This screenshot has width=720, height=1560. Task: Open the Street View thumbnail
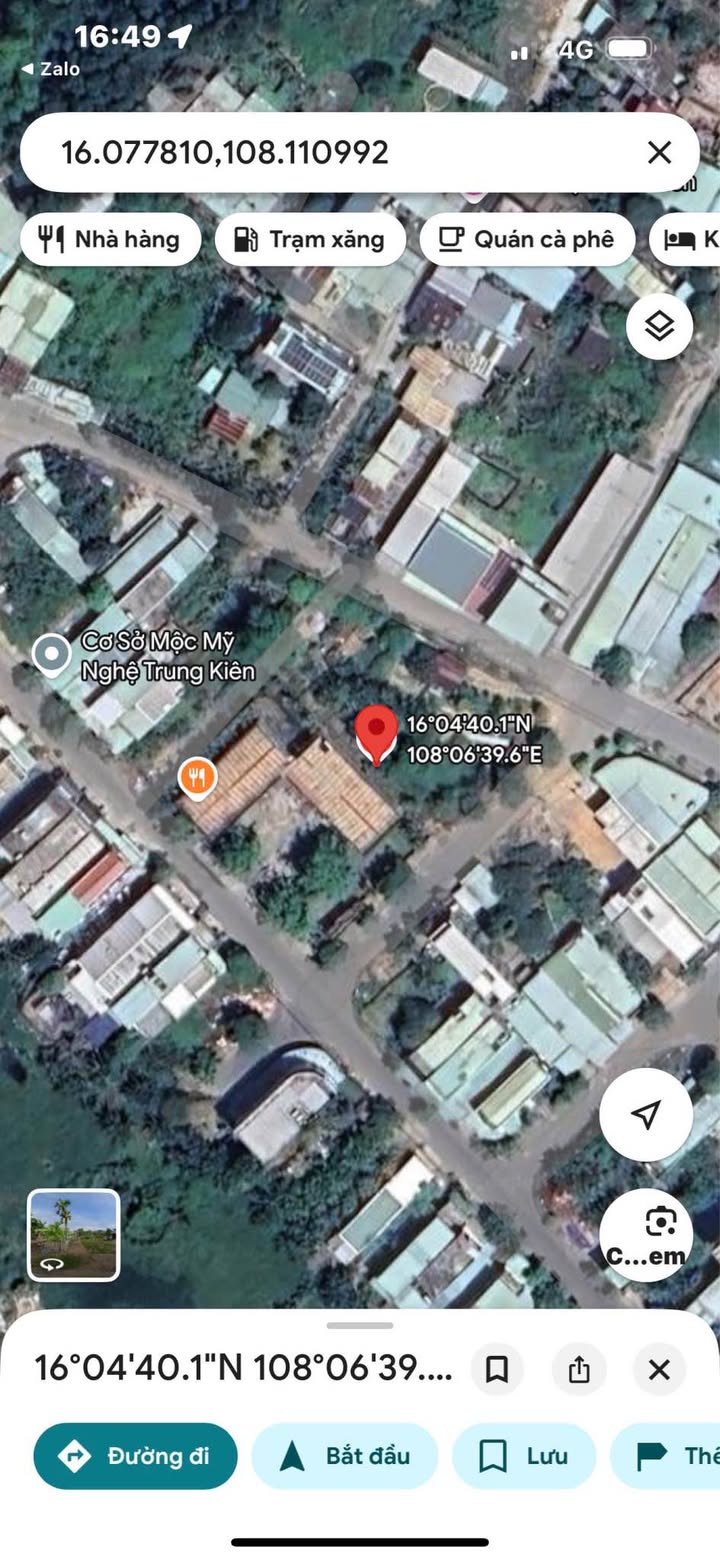[73, 1235]
